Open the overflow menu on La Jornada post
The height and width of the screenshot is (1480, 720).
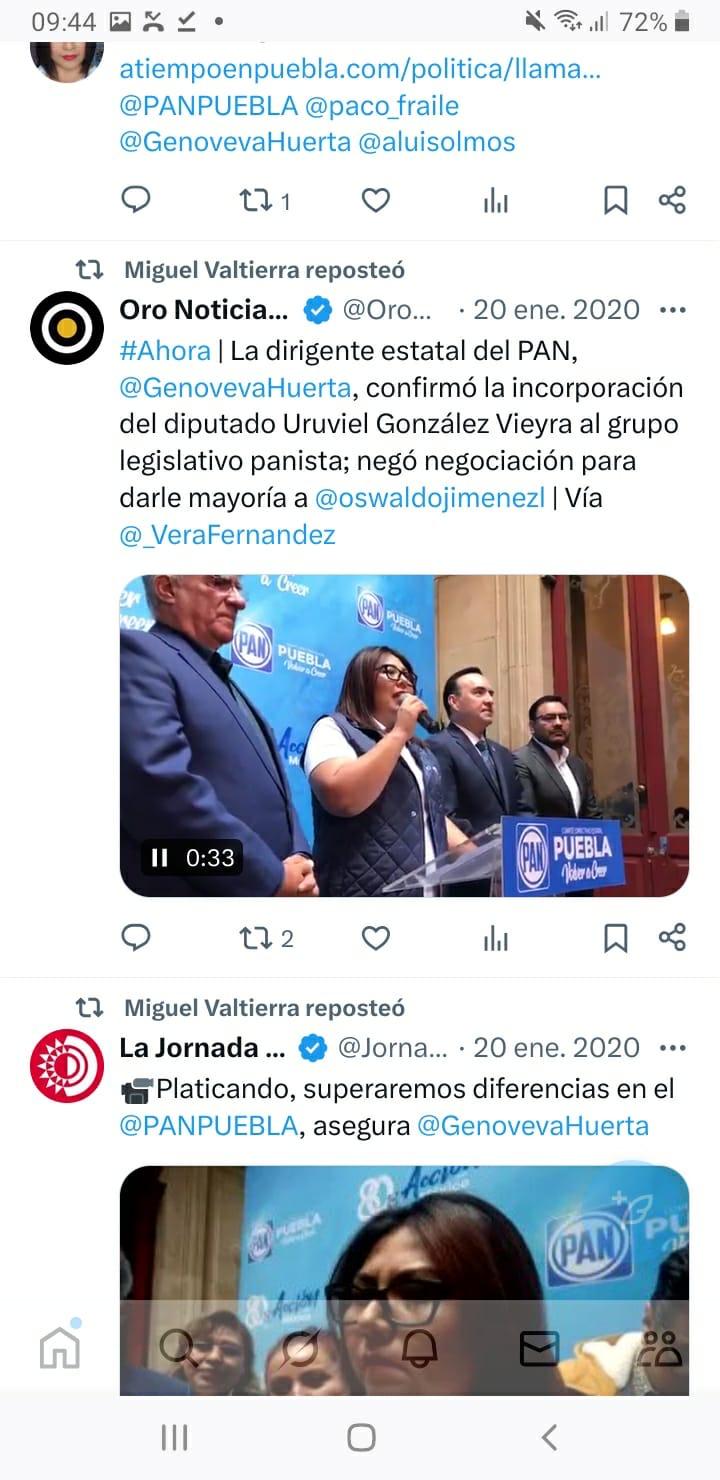(673, 1048)
